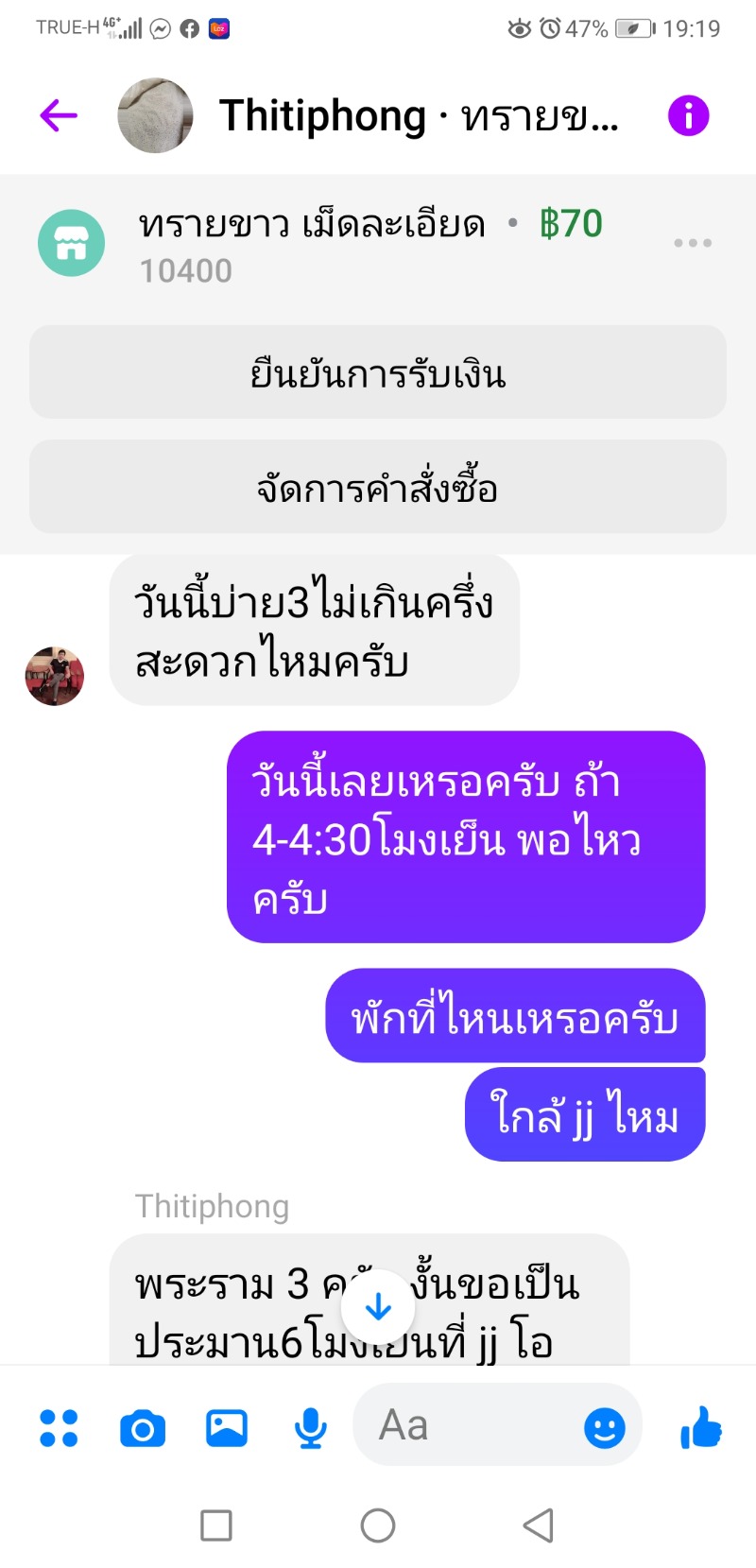756x1568 pixels.
Task: Open conversation info icon
Action: pos(688,116)
